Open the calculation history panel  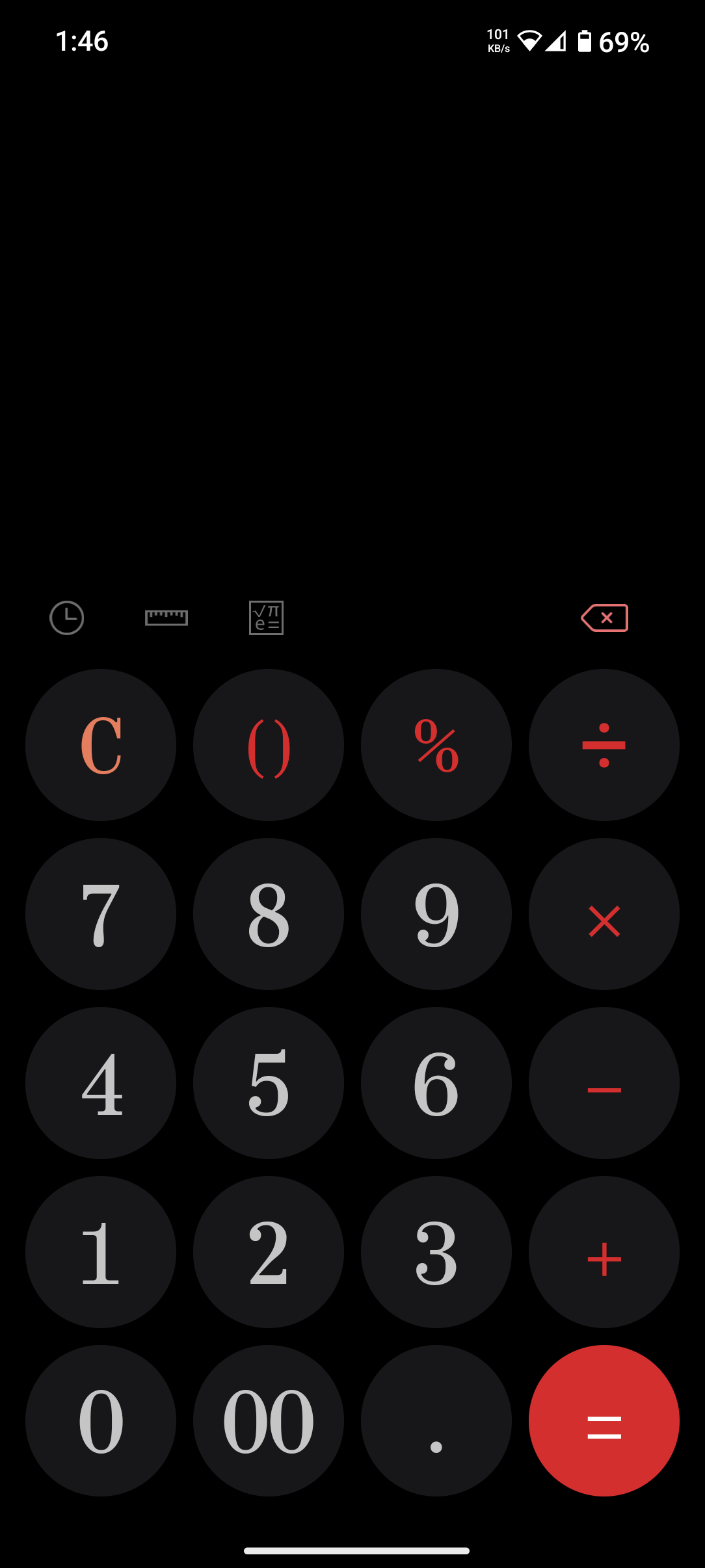pyautogui.click(x=67, y=618)
